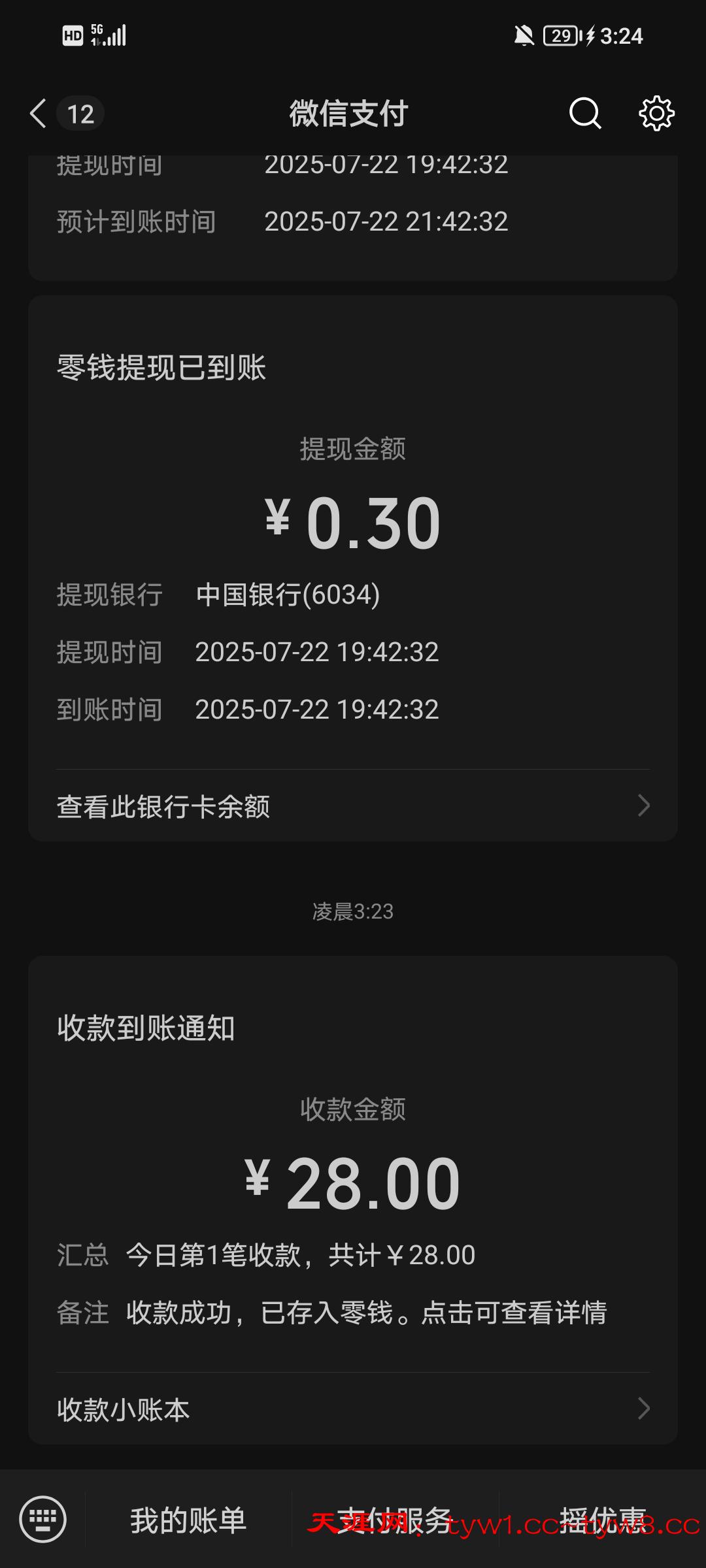The width and height of the screenshot is (706, 1568).
Task: Open the settings gear
Action: point(656,114)
